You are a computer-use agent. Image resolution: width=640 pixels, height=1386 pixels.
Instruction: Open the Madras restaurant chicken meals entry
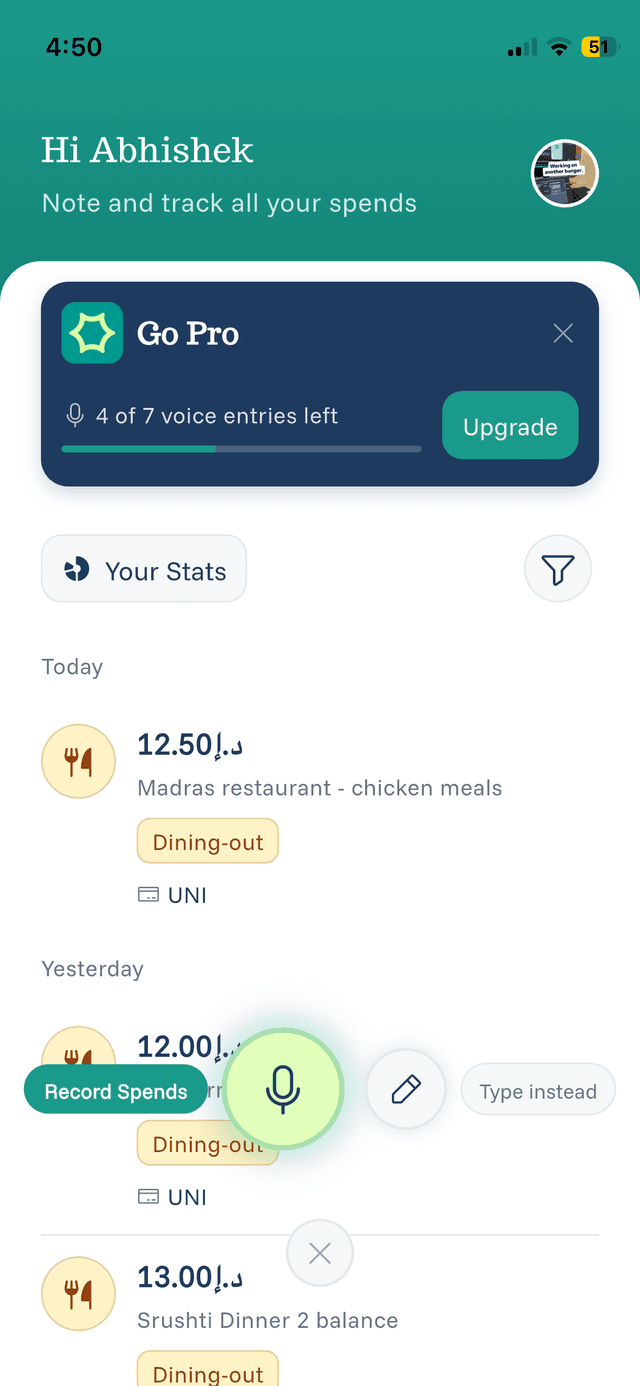pyautogui.click(x=320, y=788)
